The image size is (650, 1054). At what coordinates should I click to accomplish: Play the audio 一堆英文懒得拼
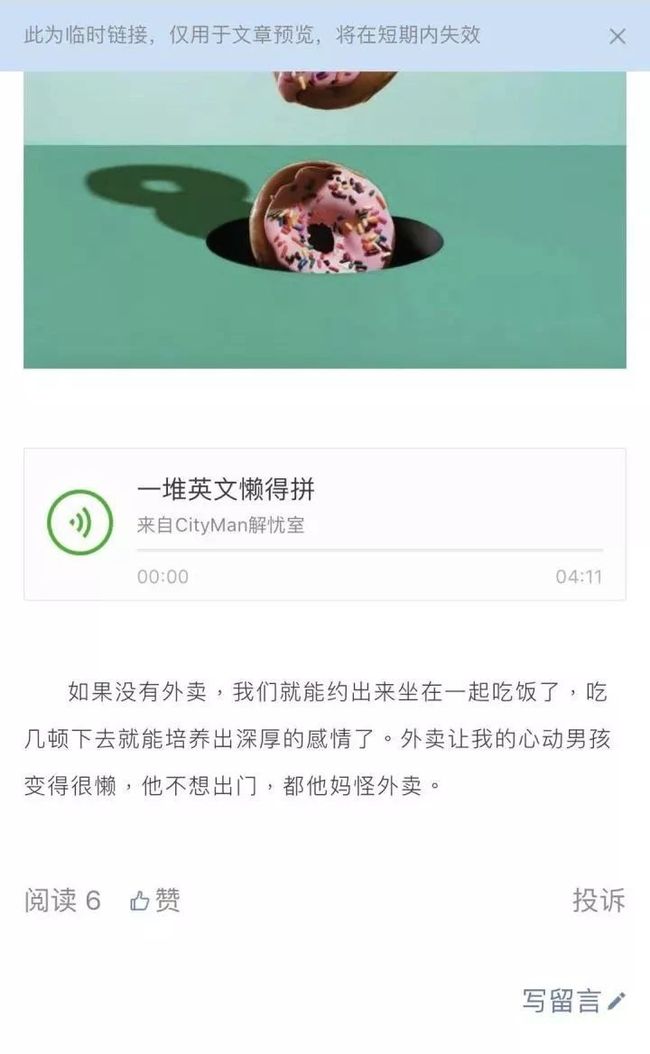80,522
